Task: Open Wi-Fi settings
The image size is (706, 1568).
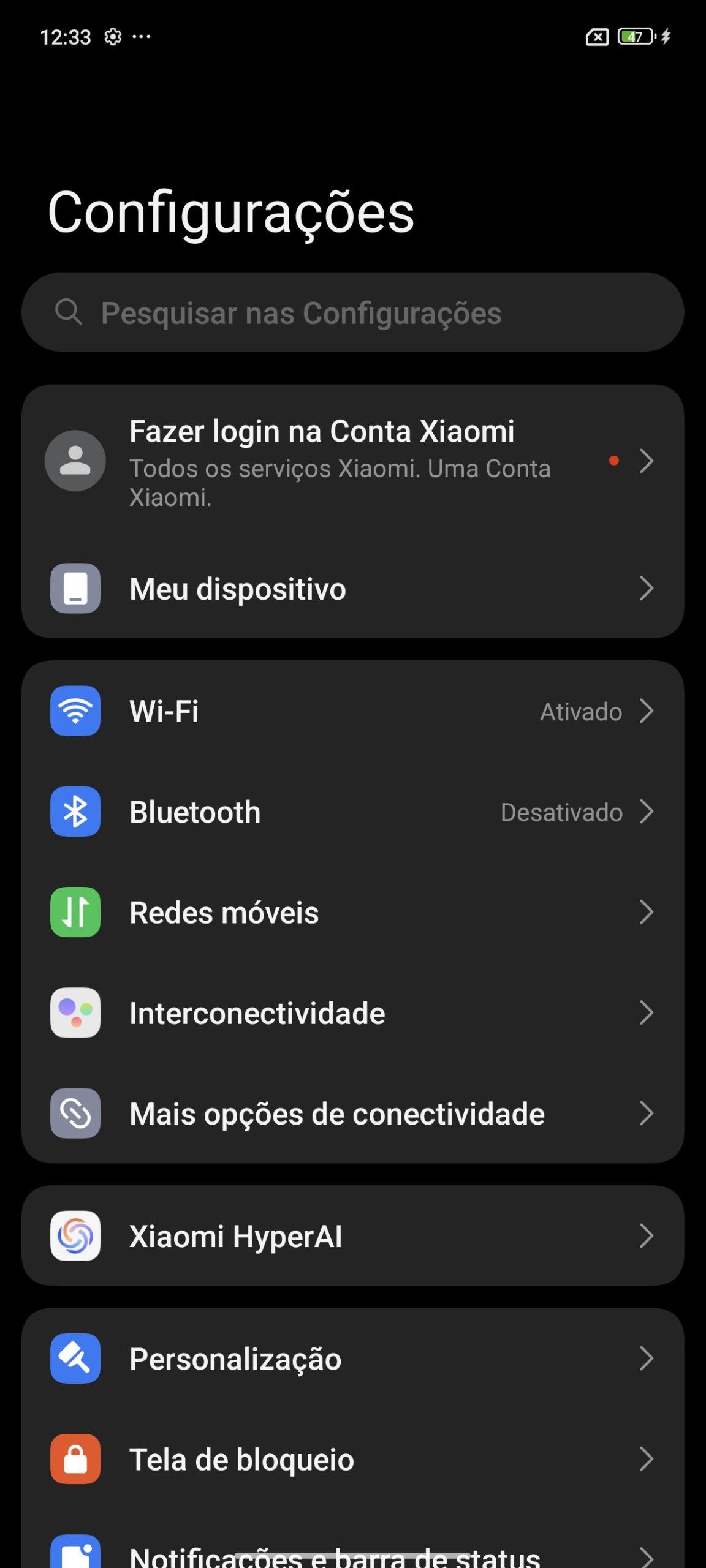Action: (353, 711)
